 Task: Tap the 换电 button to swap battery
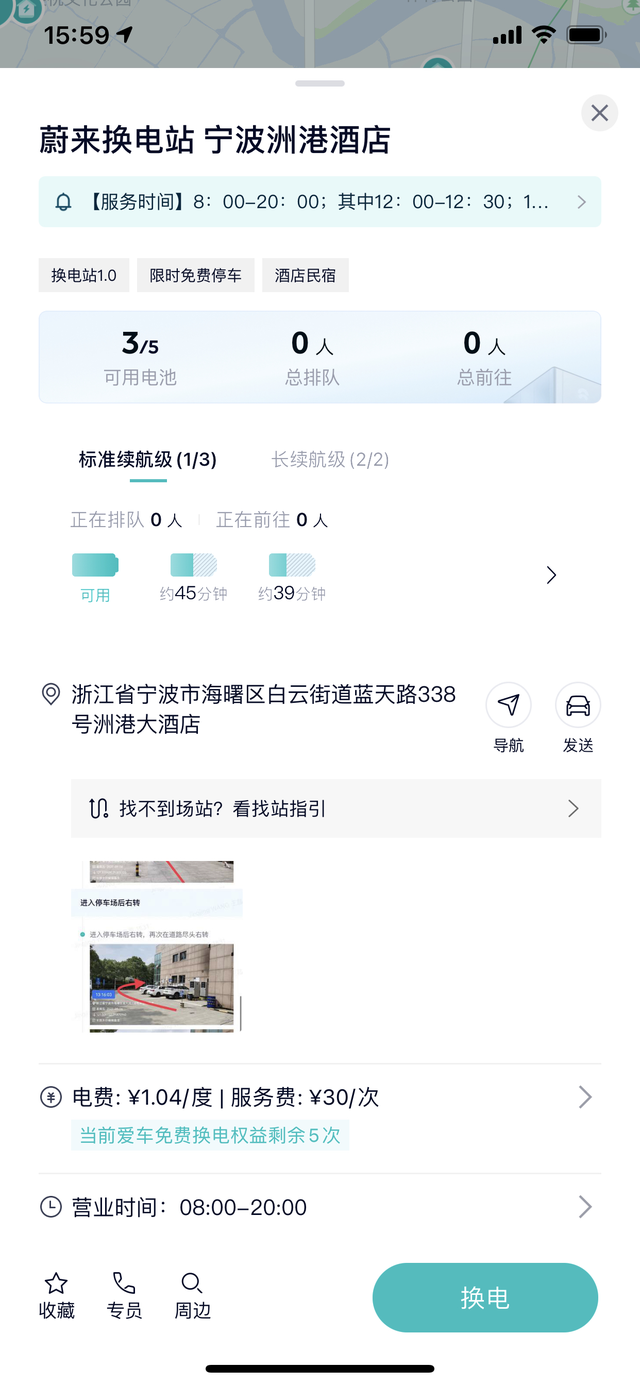tap(485, 1298)
